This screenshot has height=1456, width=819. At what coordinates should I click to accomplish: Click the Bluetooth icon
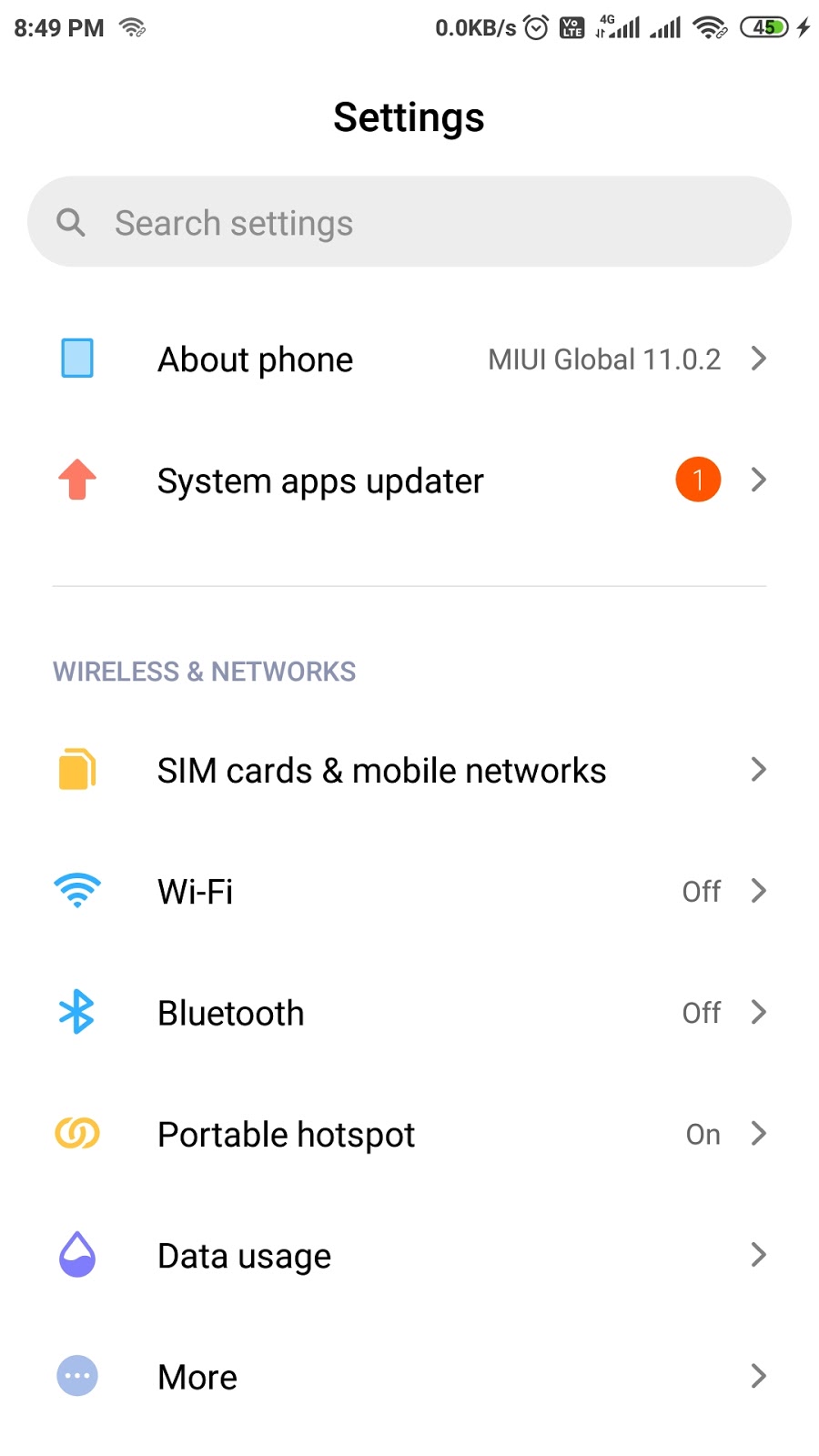(x=77, y=1012)
